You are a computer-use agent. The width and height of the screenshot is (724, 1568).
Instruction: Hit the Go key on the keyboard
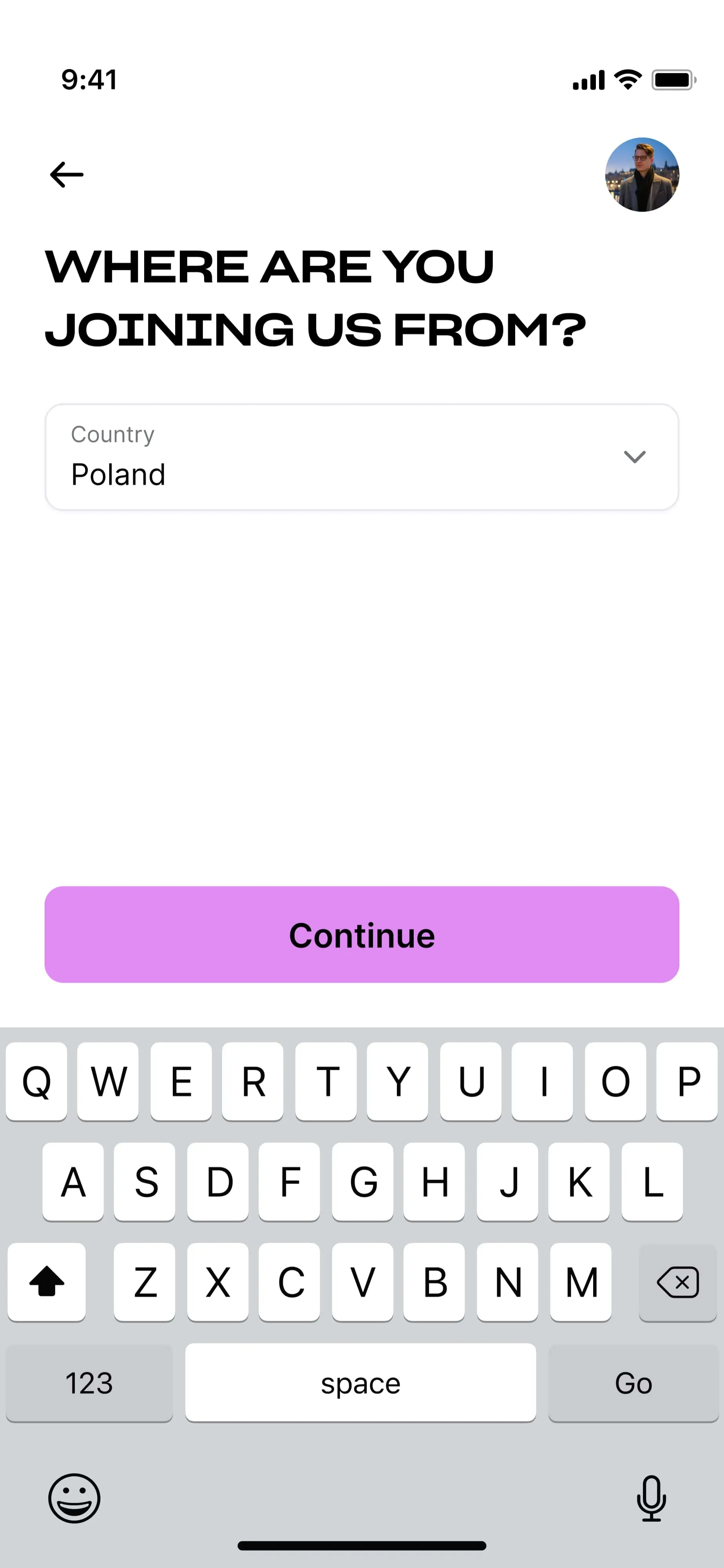(x=633, y=1382)
